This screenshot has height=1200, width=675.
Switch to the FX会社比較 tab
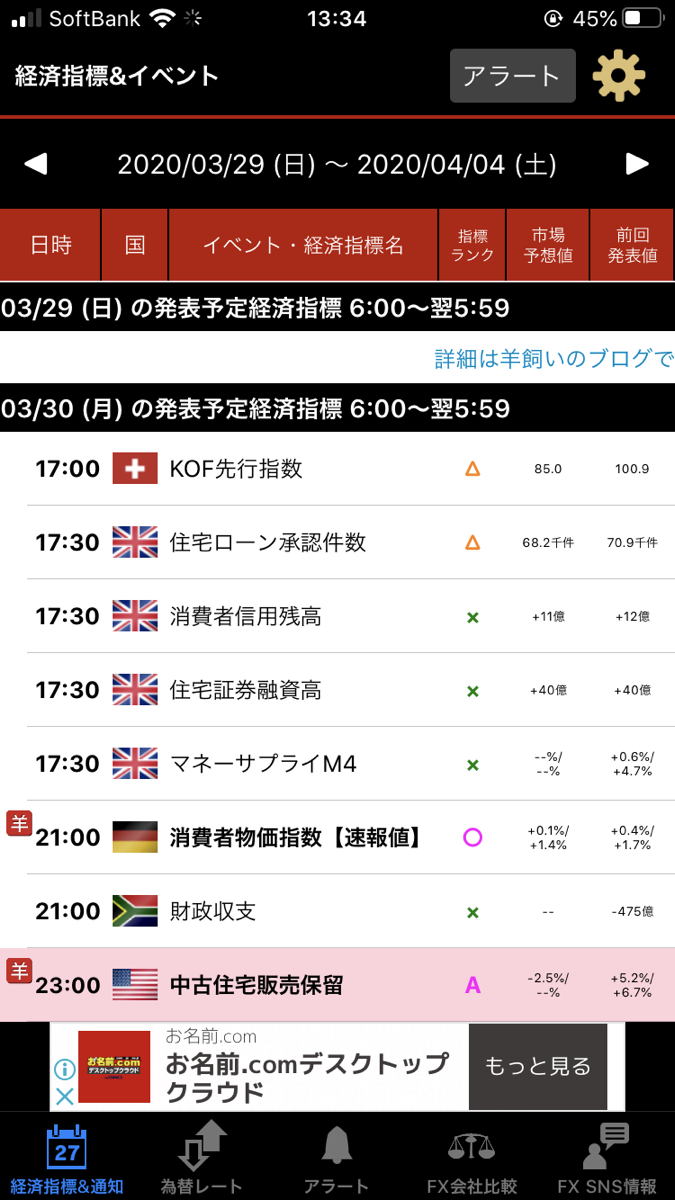point(471,1160)
